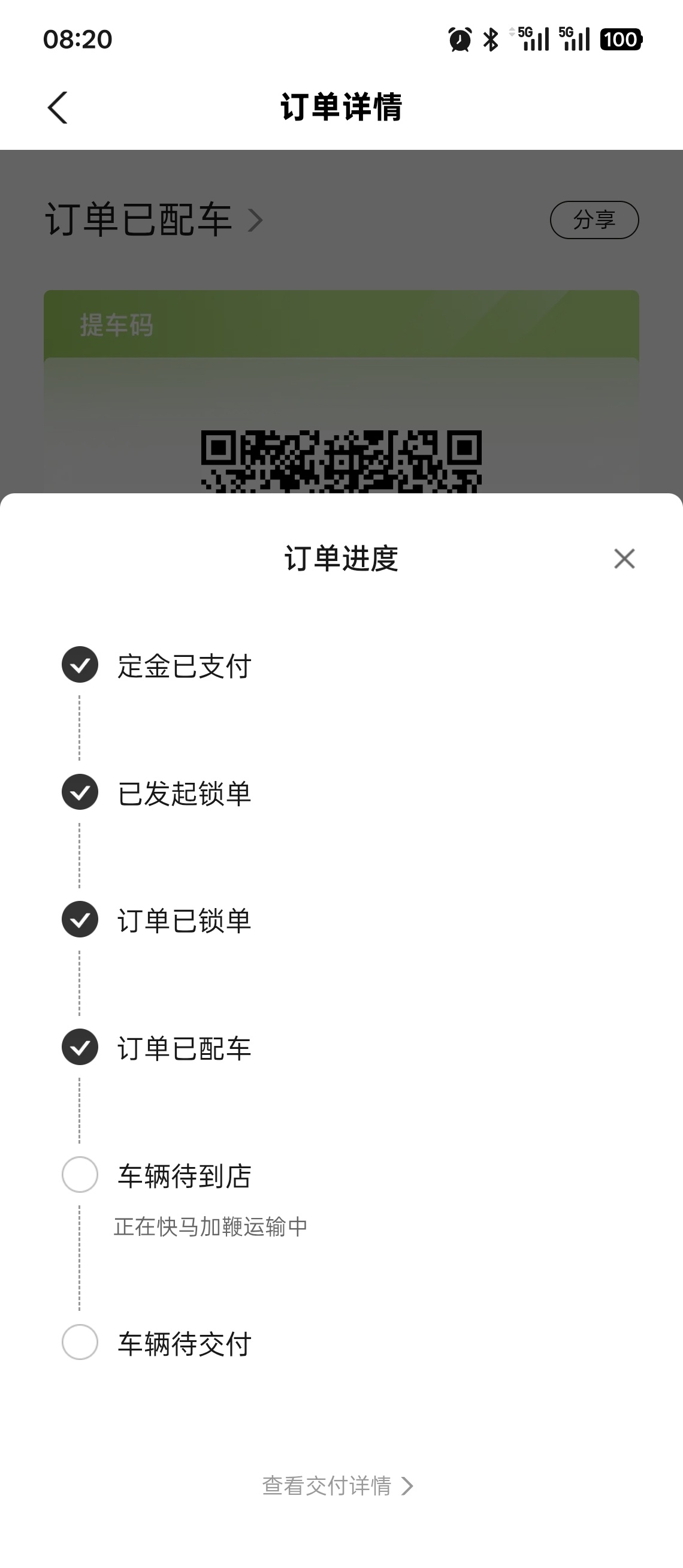Tap the checkmark beside 订单已锁单 step
The width and height of the screenshot is (683, 1568).
[x=80, y=919]
